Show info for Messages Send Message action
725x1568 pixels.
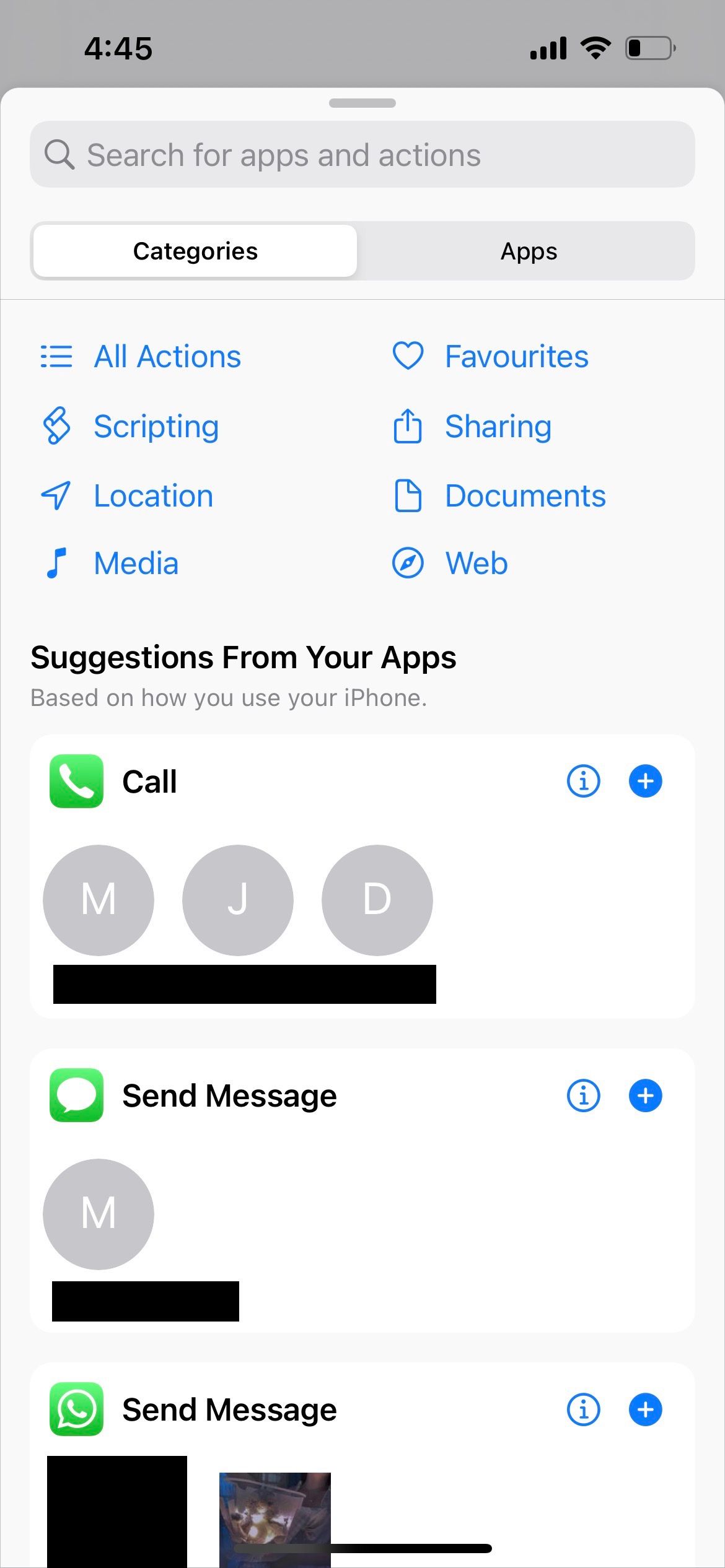(x=583, y=1095)
